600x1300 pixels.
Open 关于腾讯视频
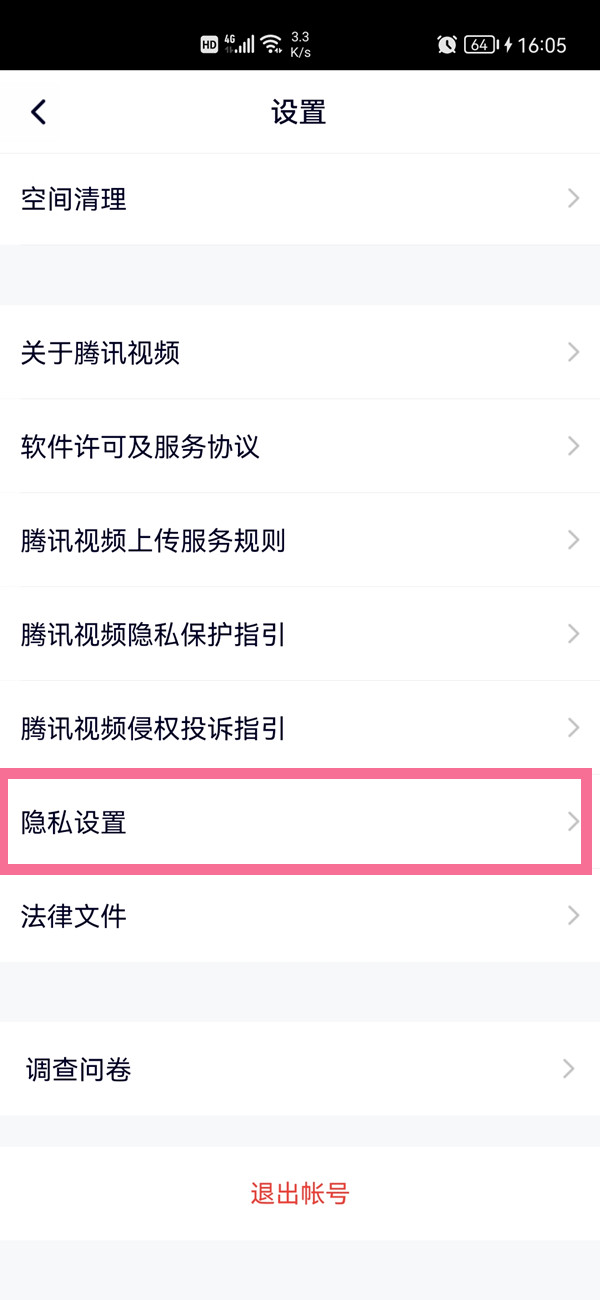click(x=300, y=352)
